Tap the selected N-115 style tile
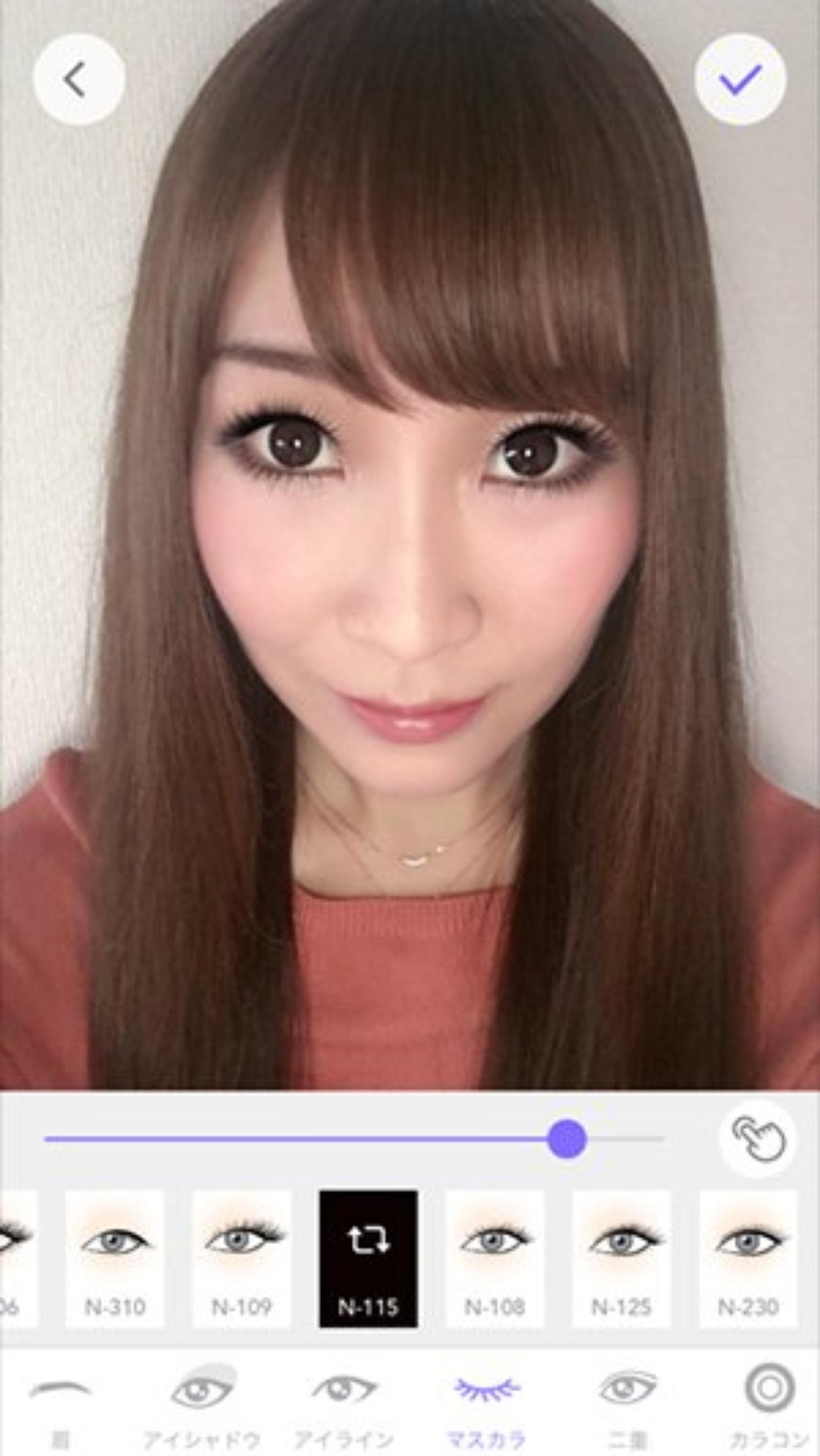 point(368,1259)
